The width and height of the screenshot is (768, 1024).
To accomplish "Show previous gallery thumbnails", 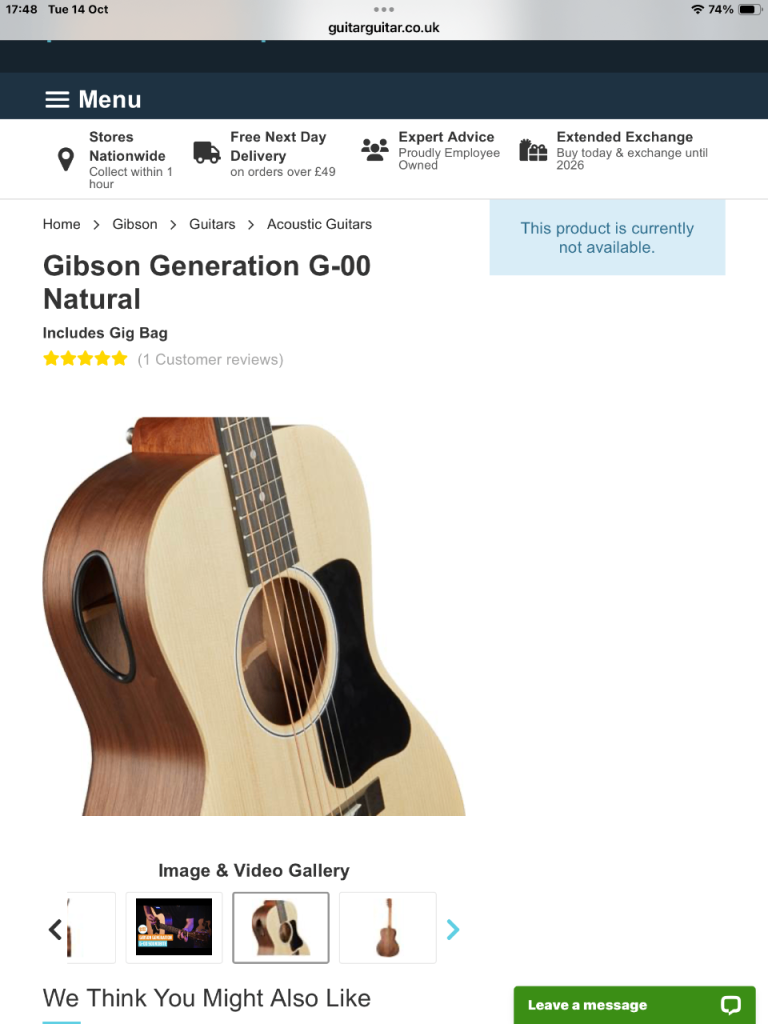I will 55,929.
